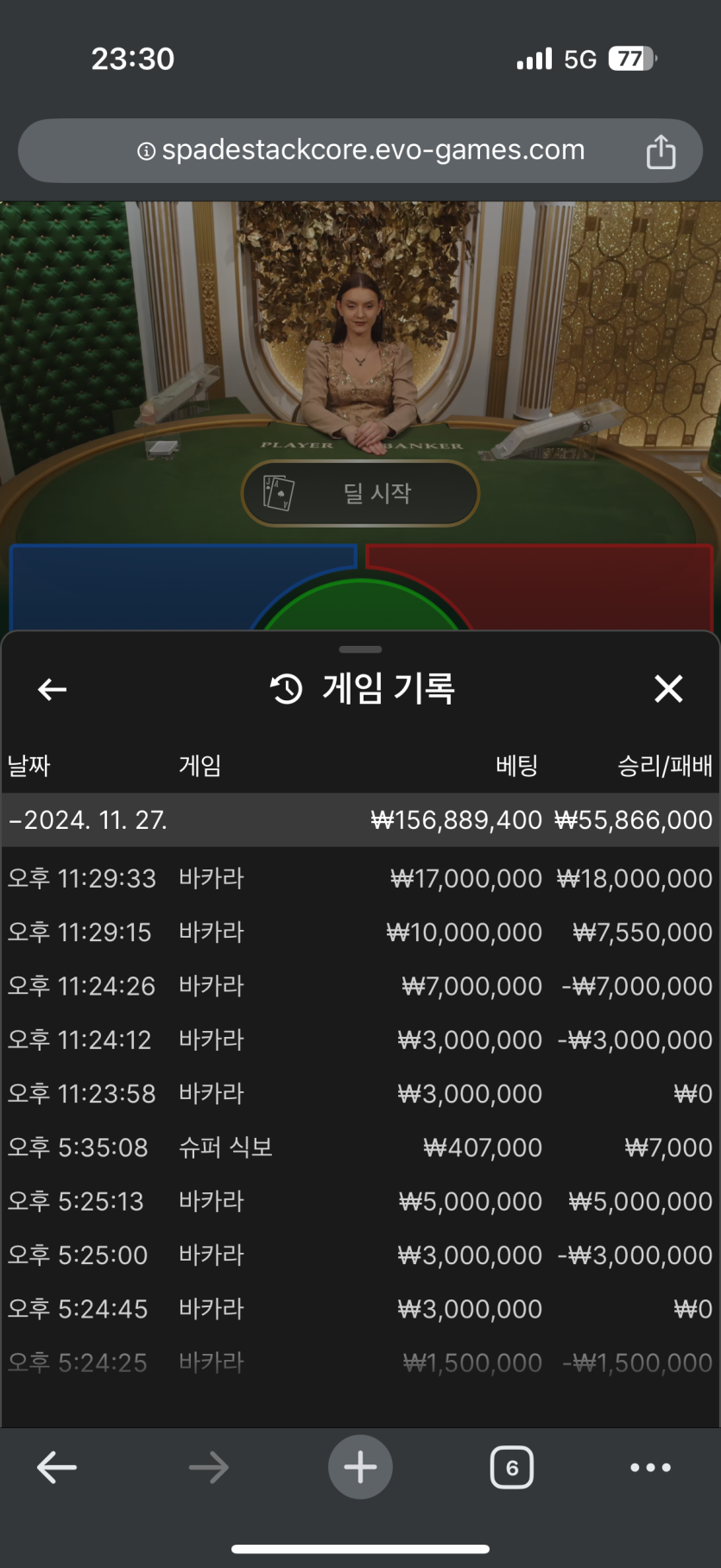Open the 오후 11:29:15 바카라 record
Image resolution: width=721 pixels, height=1568 pixels.
(360, 933)
